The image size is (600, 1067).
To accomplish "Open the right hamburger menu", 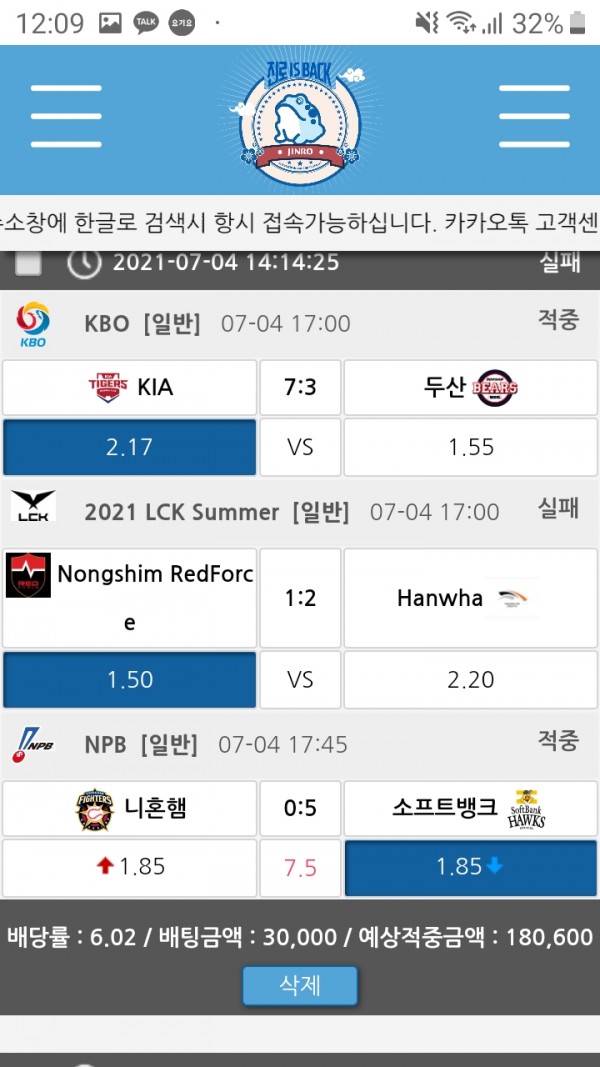I will (534, 116).
